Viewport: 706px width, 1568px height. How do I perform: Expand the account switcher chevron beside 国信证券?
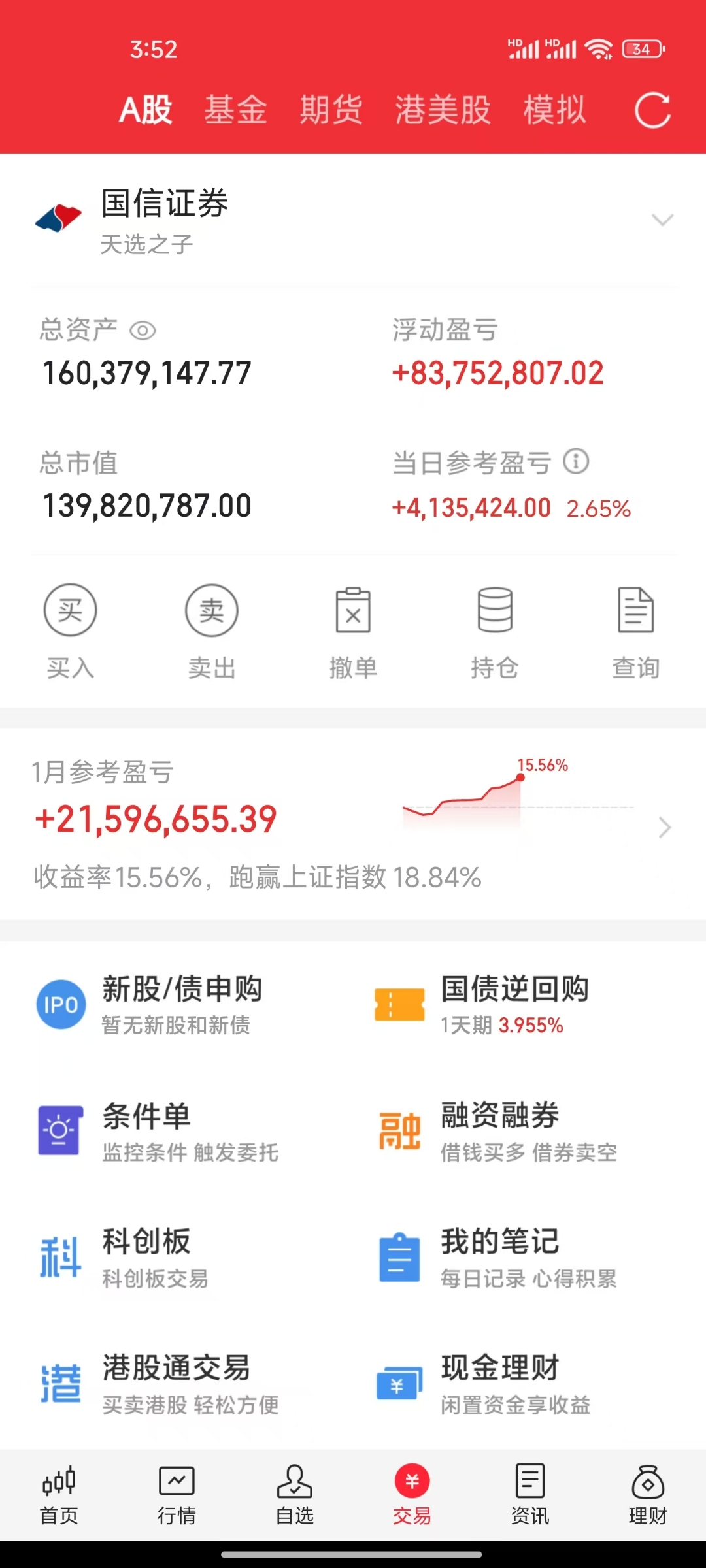[663, 220]
